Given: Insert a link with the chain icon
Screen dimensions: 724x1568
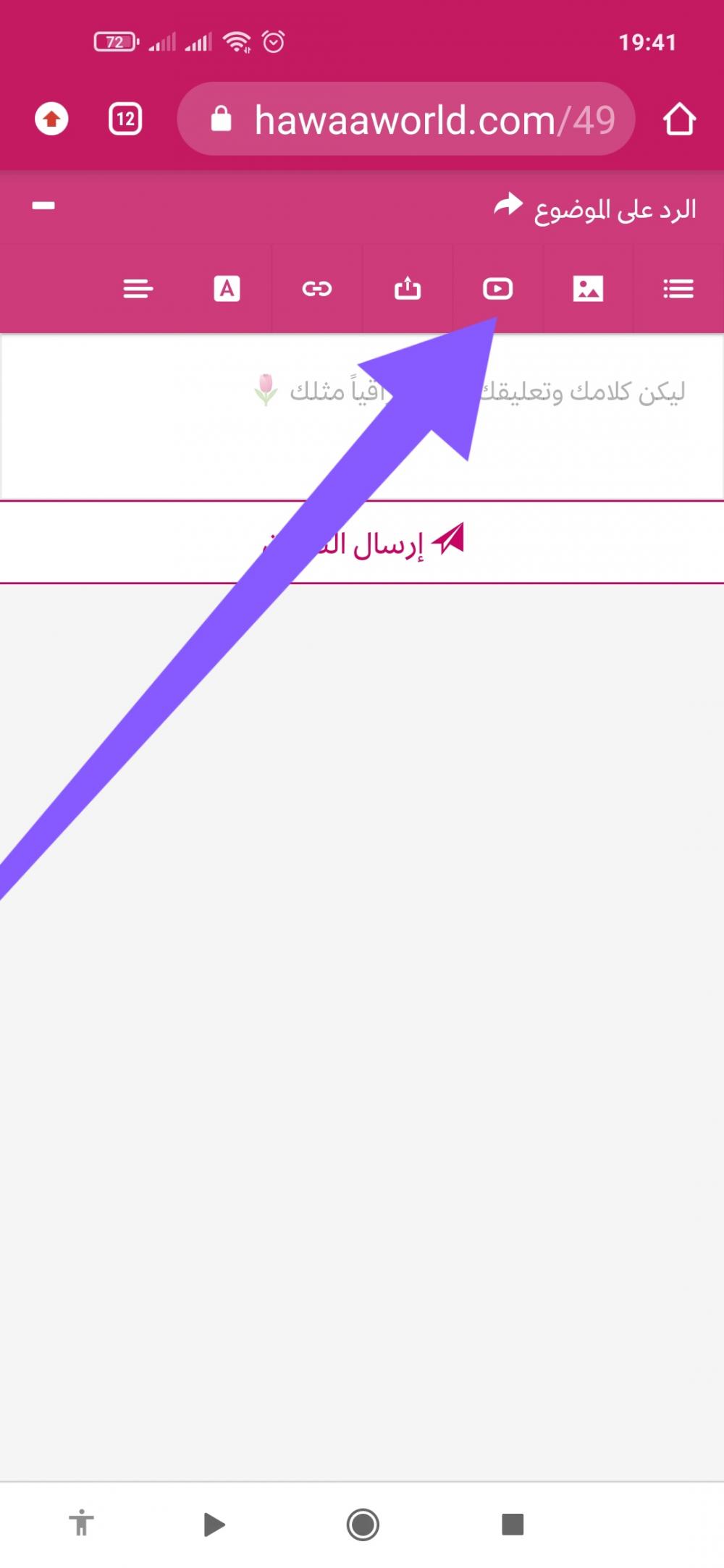Looking at the screenshot, I should point(317,289).
